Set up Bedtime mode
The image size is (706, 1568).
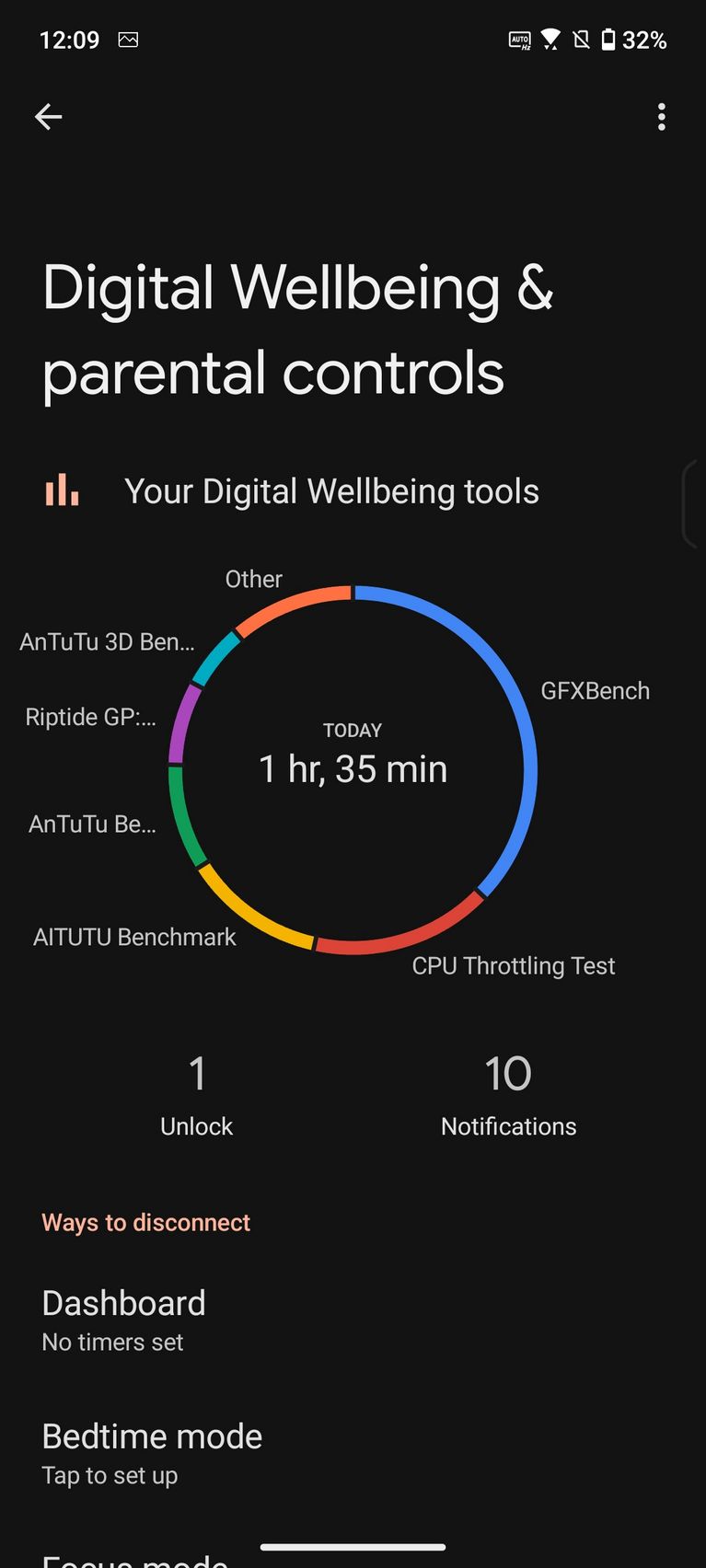coord(152,1453)
